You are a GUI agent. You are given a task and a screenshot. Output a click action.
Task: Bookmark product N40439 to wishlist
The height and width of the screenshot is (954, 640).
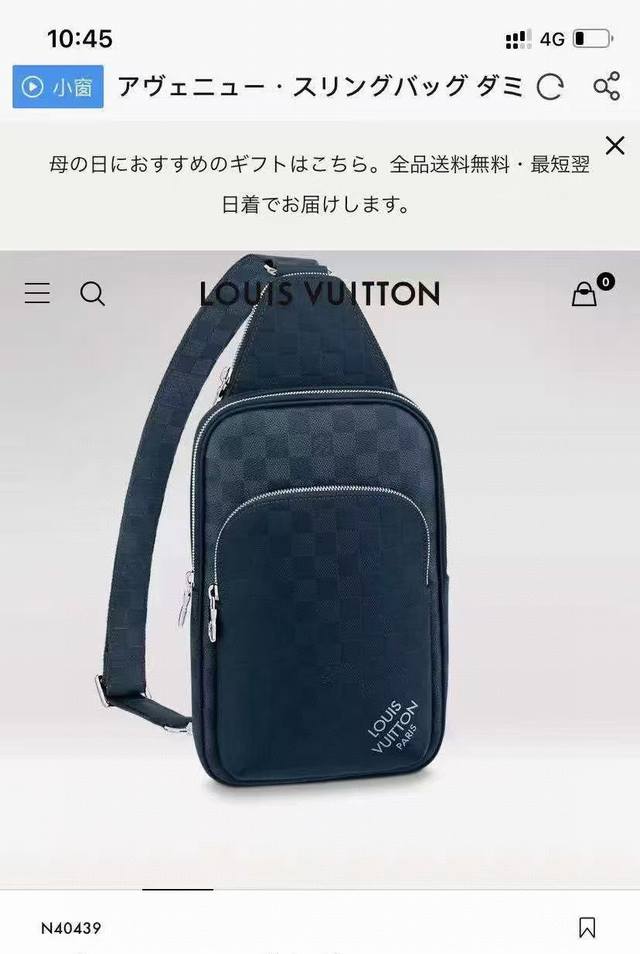click(587, 927)
